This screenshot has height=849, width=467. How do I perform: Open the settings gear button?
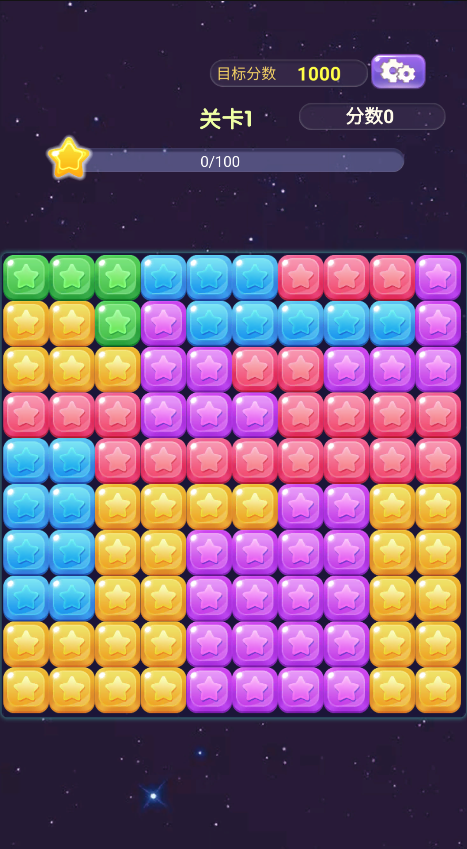click(x=398, y=71)
